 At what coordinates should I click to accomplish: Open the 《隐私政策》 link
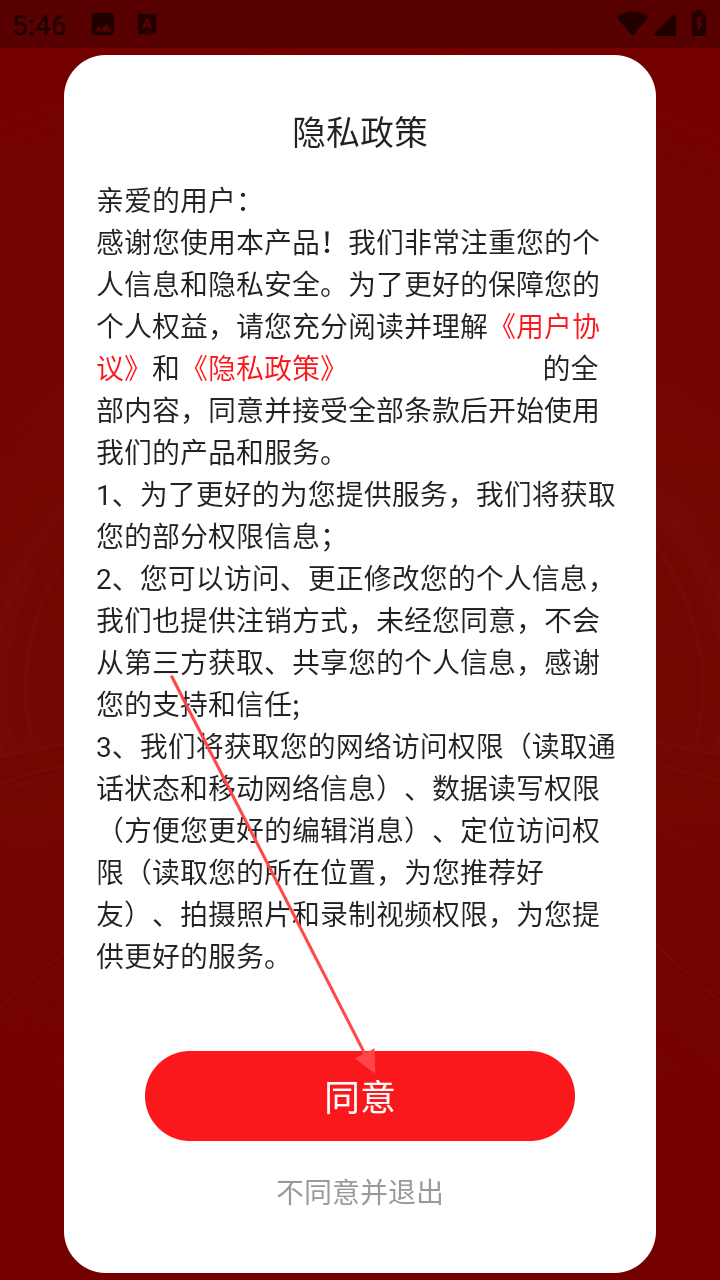click(x=262, y=369)
